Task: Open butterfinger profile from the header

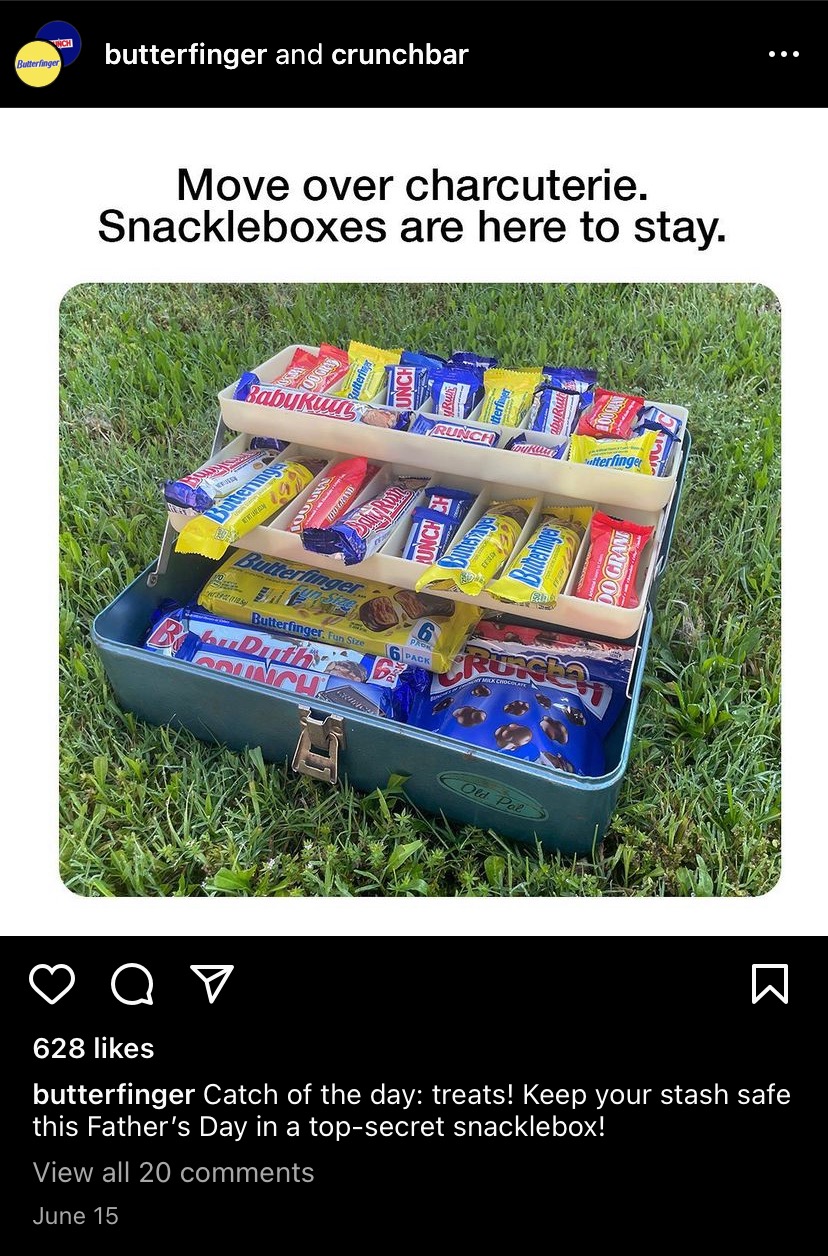Action: pyautogui.click(x=186, y=55)
